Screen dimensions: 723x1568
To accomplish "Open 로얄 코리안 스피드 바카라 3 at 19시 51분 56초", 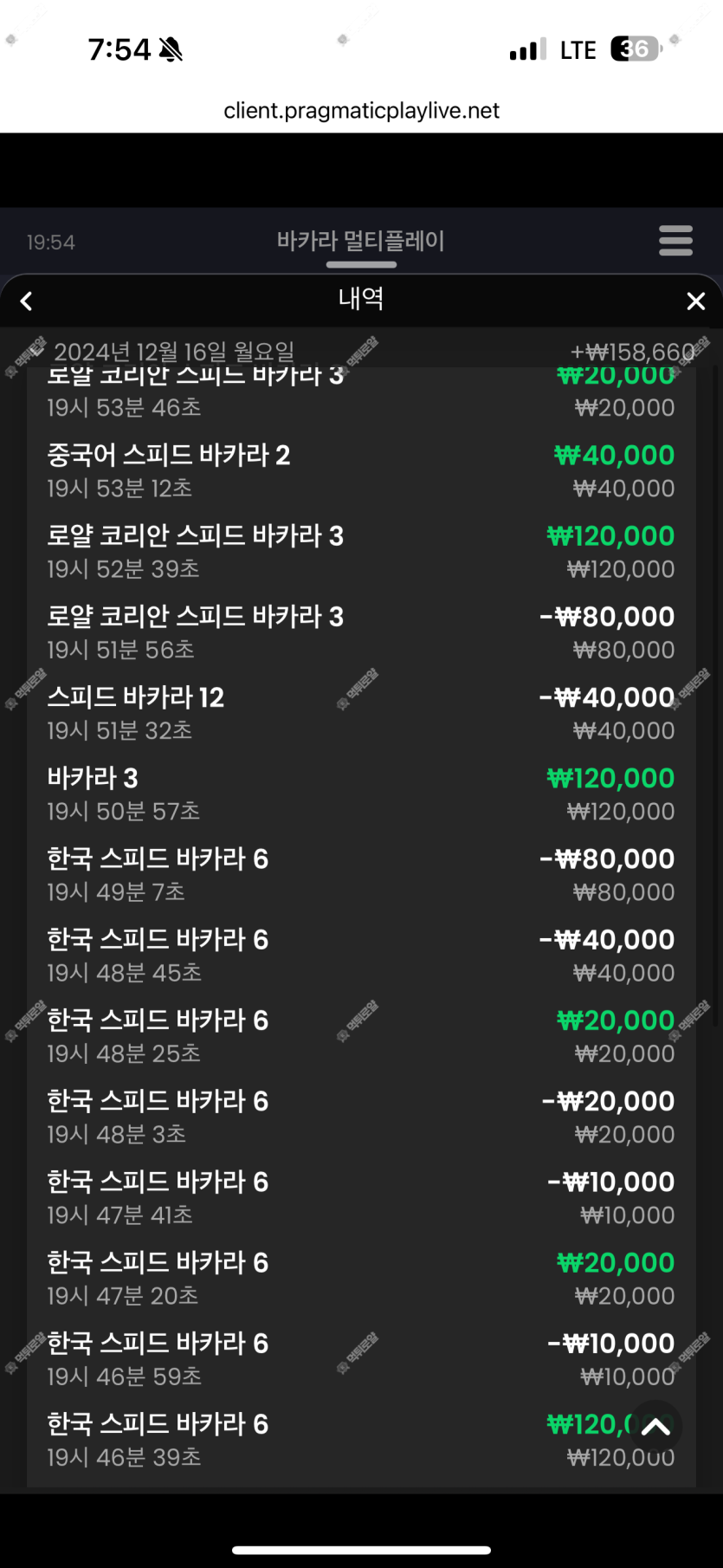I will [x=361, y=632].
